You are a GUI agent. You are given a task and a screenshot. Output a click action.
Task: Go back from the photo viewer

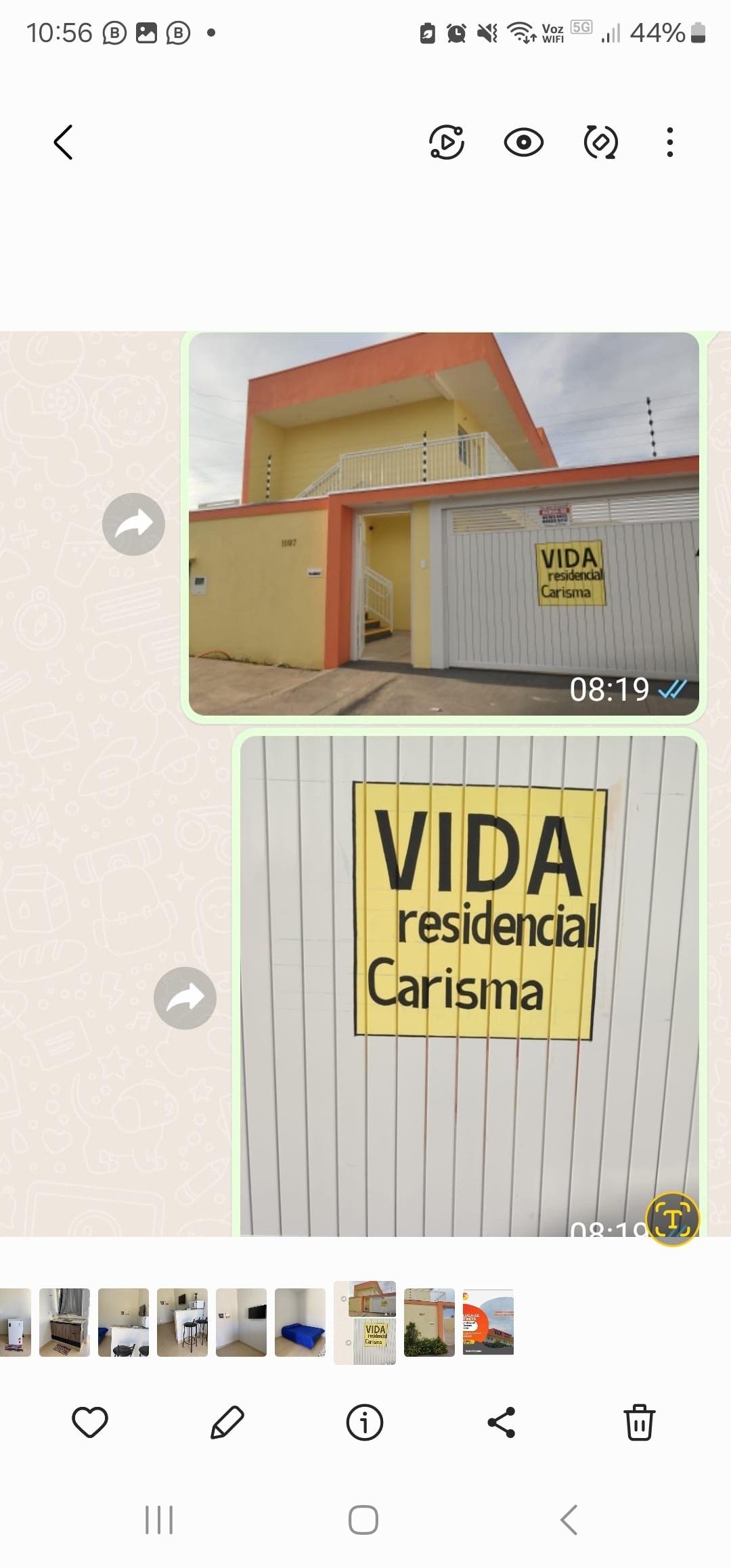tap(63, 142)
